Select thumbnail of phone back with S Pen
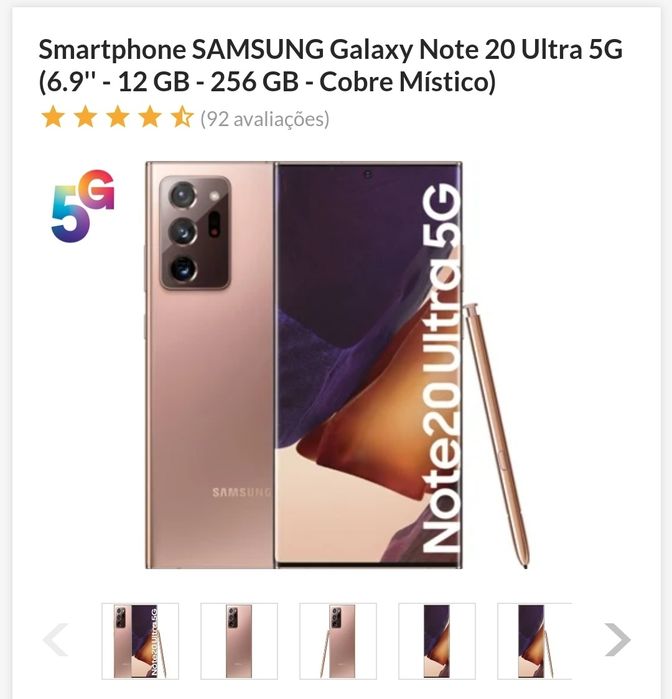This screenshot has width=672, height=699. (337, 641)
